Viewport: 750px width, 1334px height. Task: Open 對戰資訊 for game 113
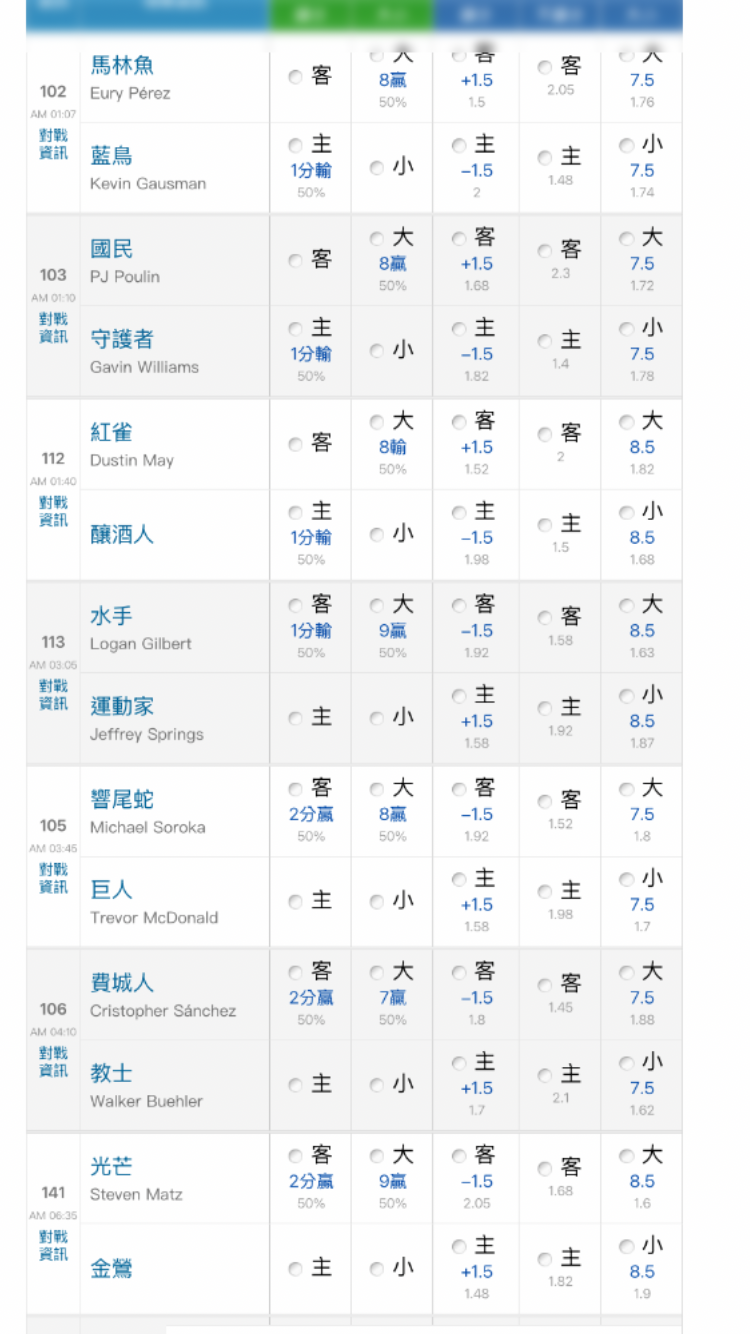(53, 694)
